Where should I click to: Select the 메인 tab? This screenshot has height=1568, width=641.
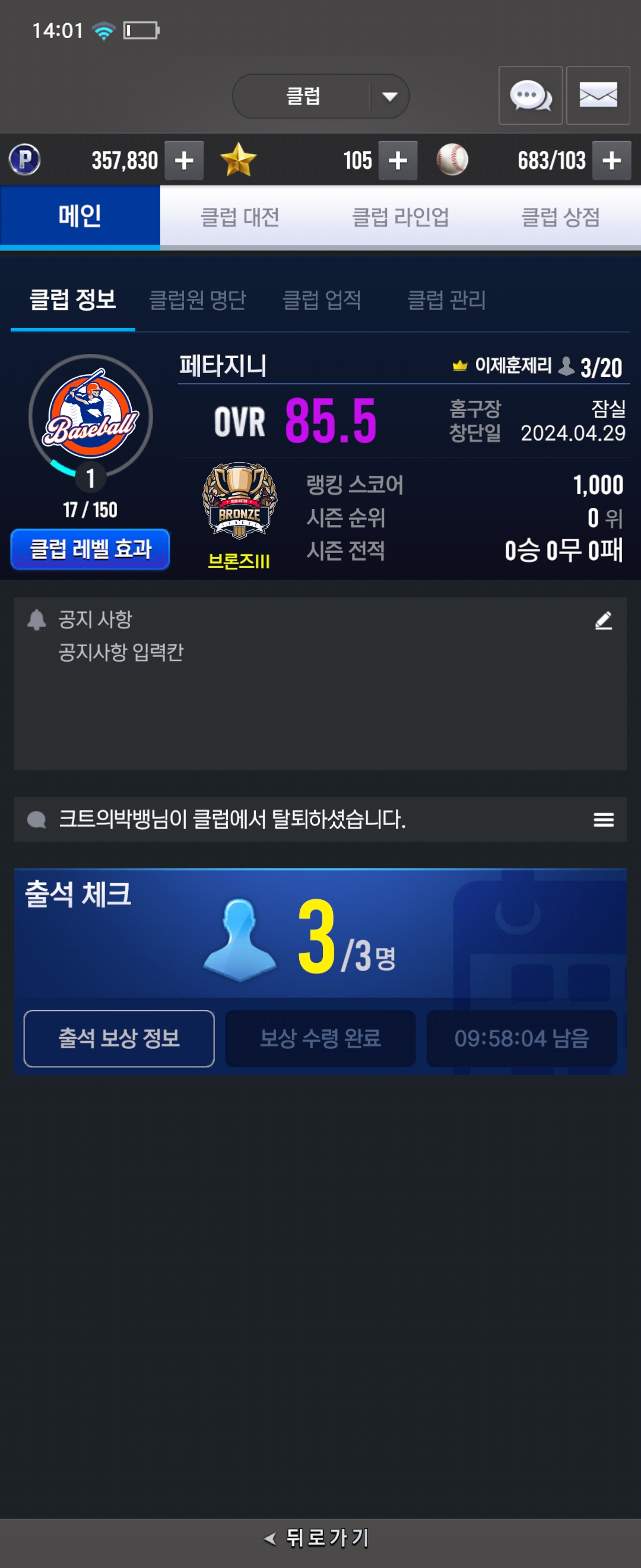click(x=80, y=217)
